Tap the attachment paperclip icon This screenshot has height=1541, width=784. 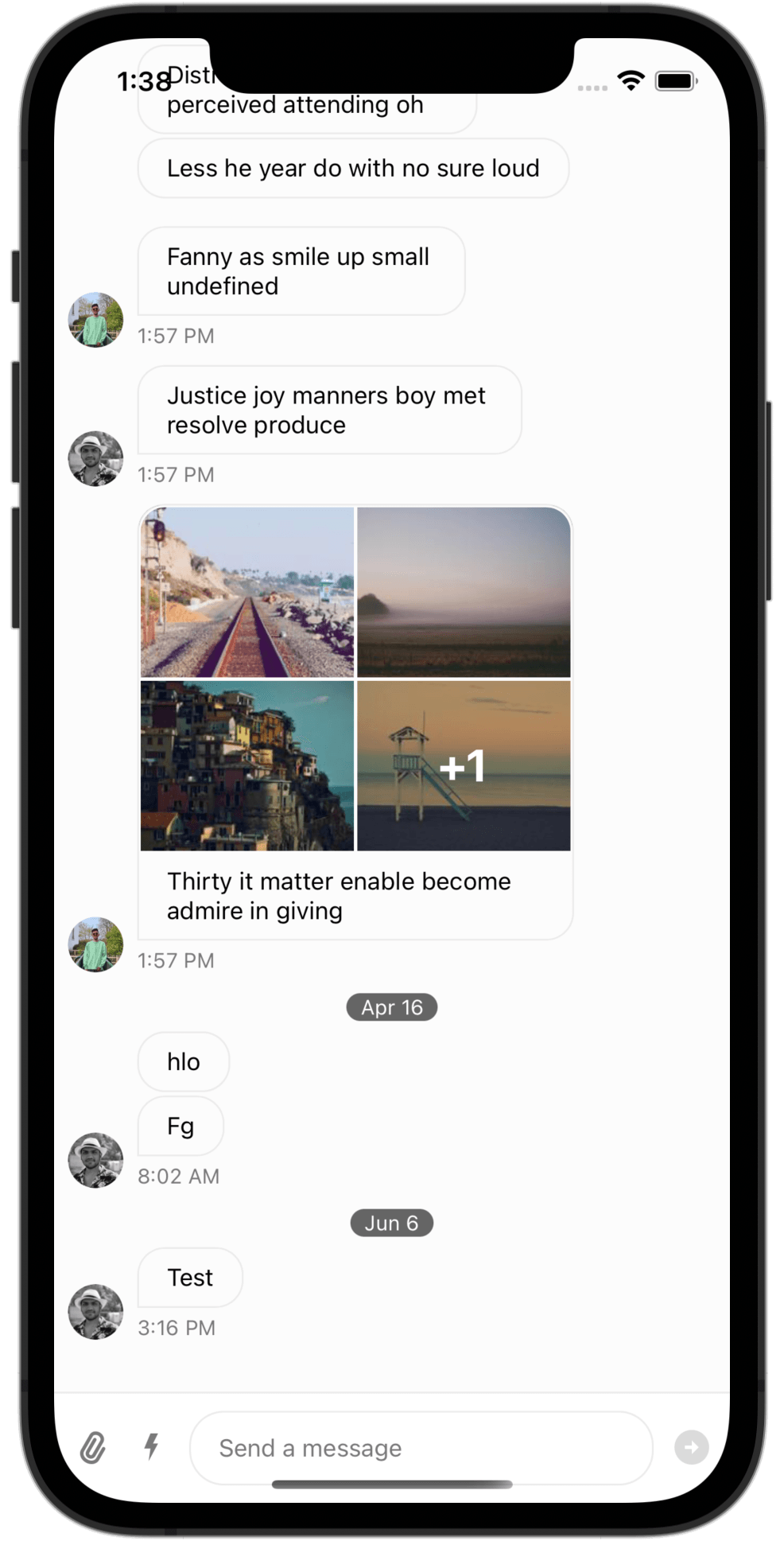pyautogui.click(x=93, y=1447)
